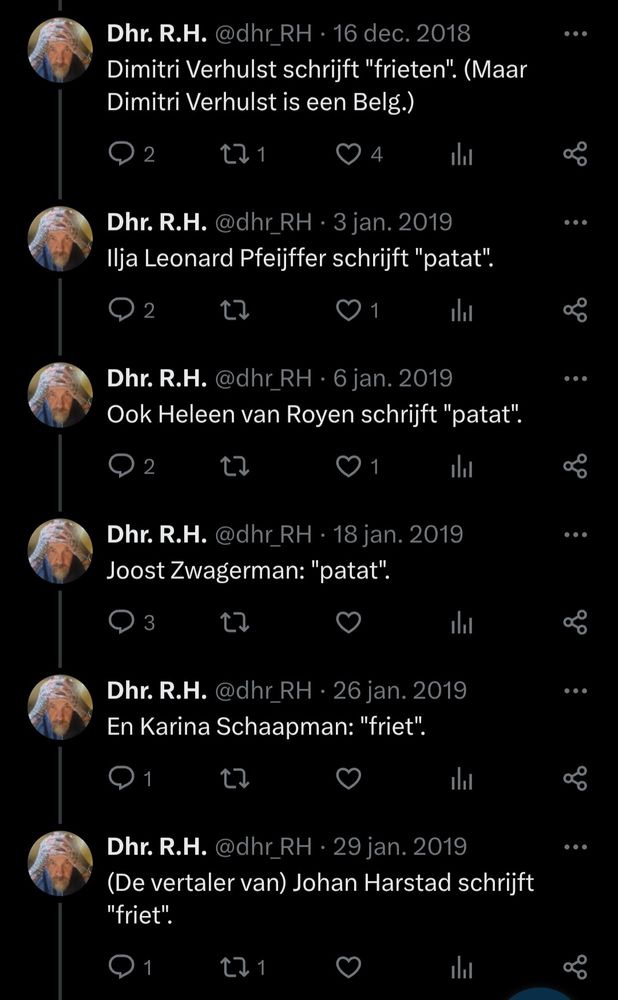
Task: Reply to the Dimitri Verhulst tweet
Action: (x=120, y=154)
